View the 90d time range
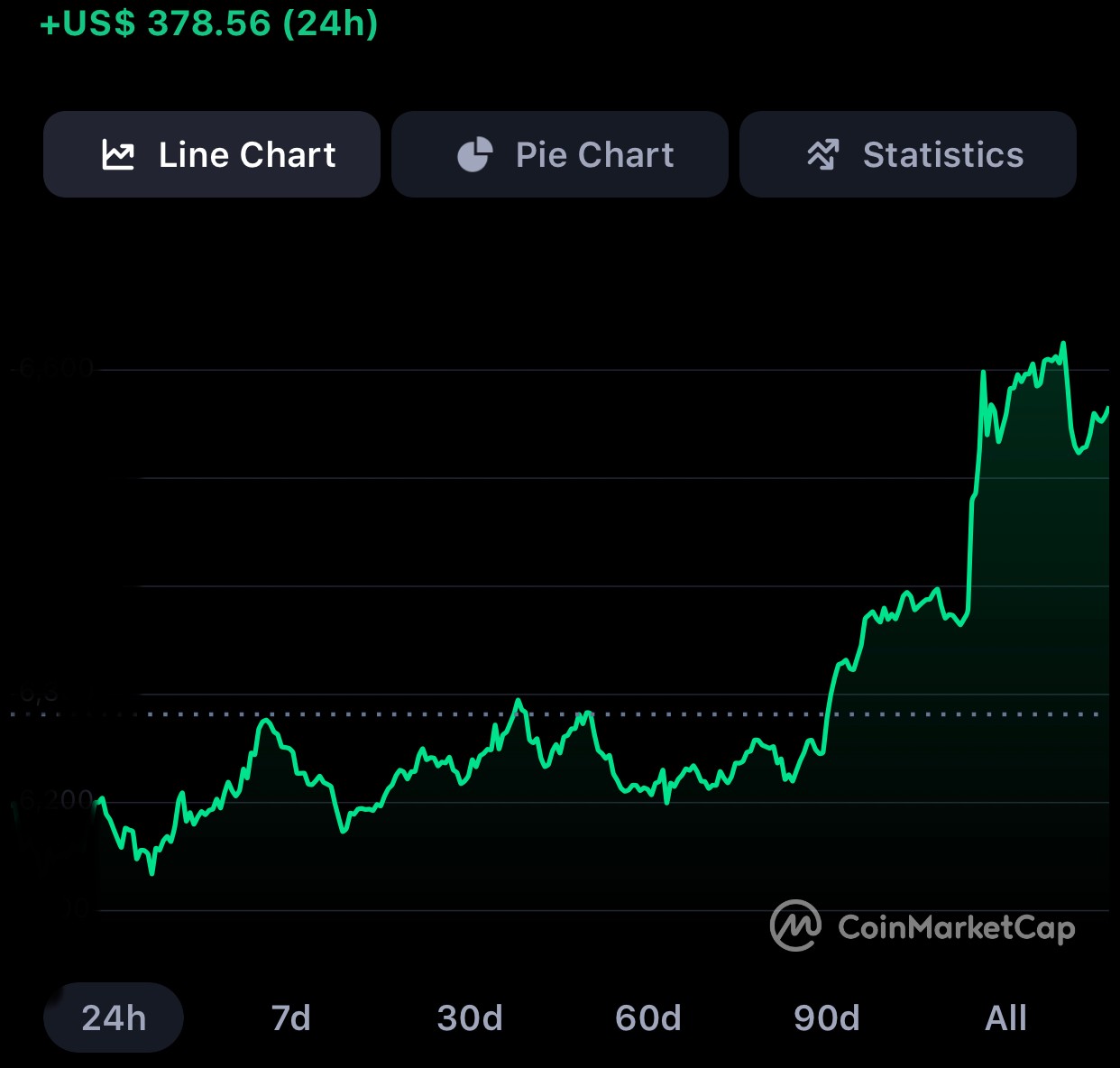The height and width of the screenshot is (1068, 1120). point(827,1017)
